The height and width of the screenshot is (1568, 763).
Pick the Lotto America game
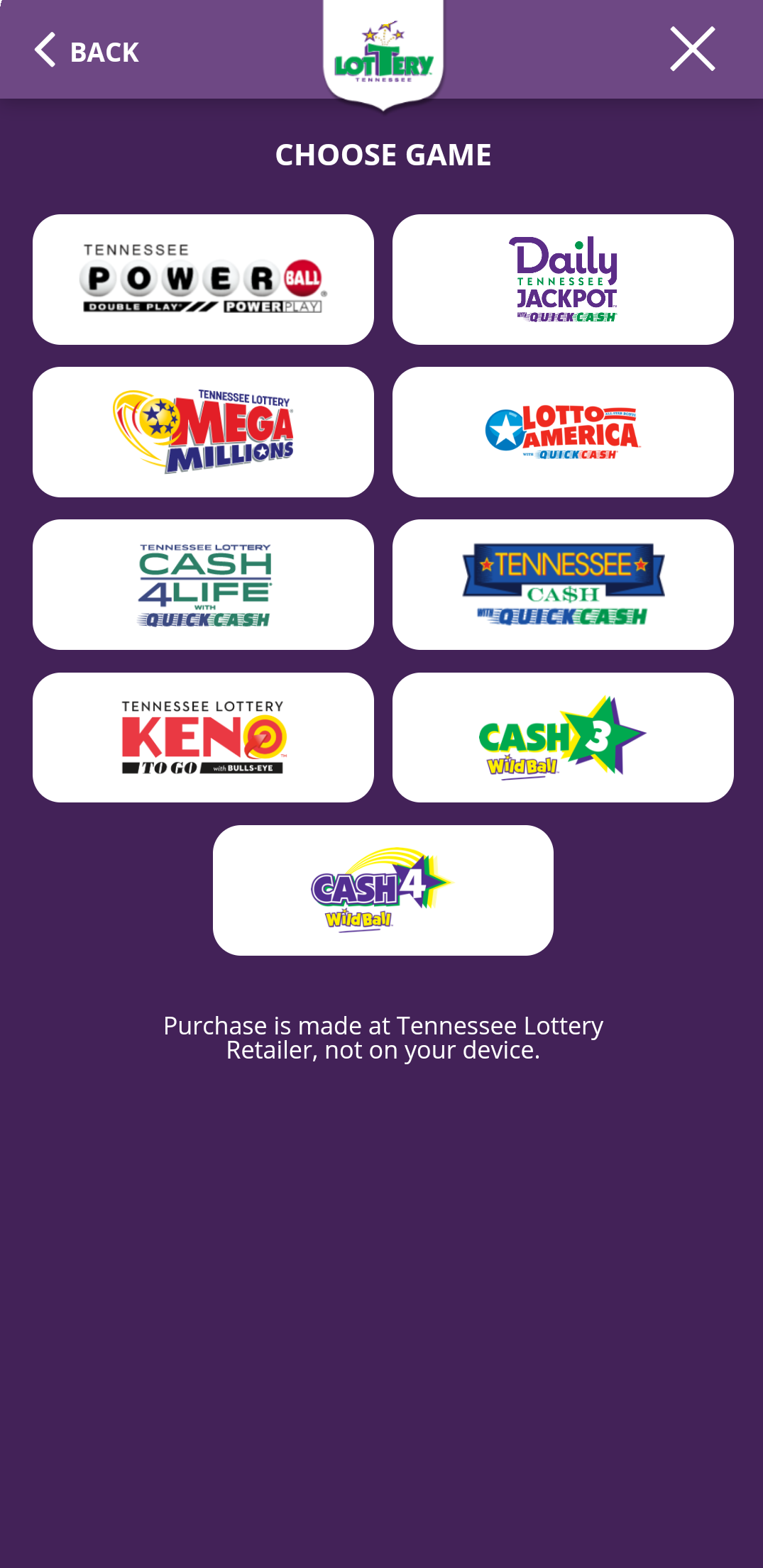click(563, 432)
